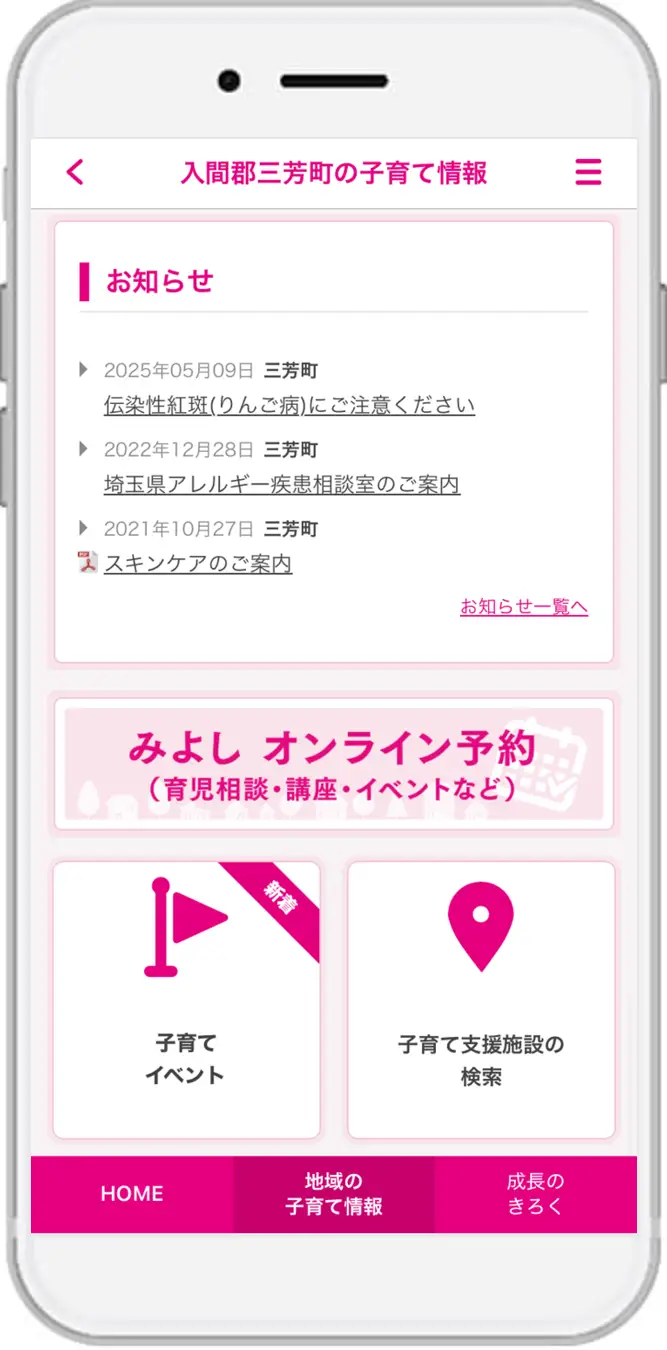The height and width of the screenshot is (1350, 667).
Task: Open 埼玉県アレルギー疾患相談室のご案内 link
Action: coord(281,484)
